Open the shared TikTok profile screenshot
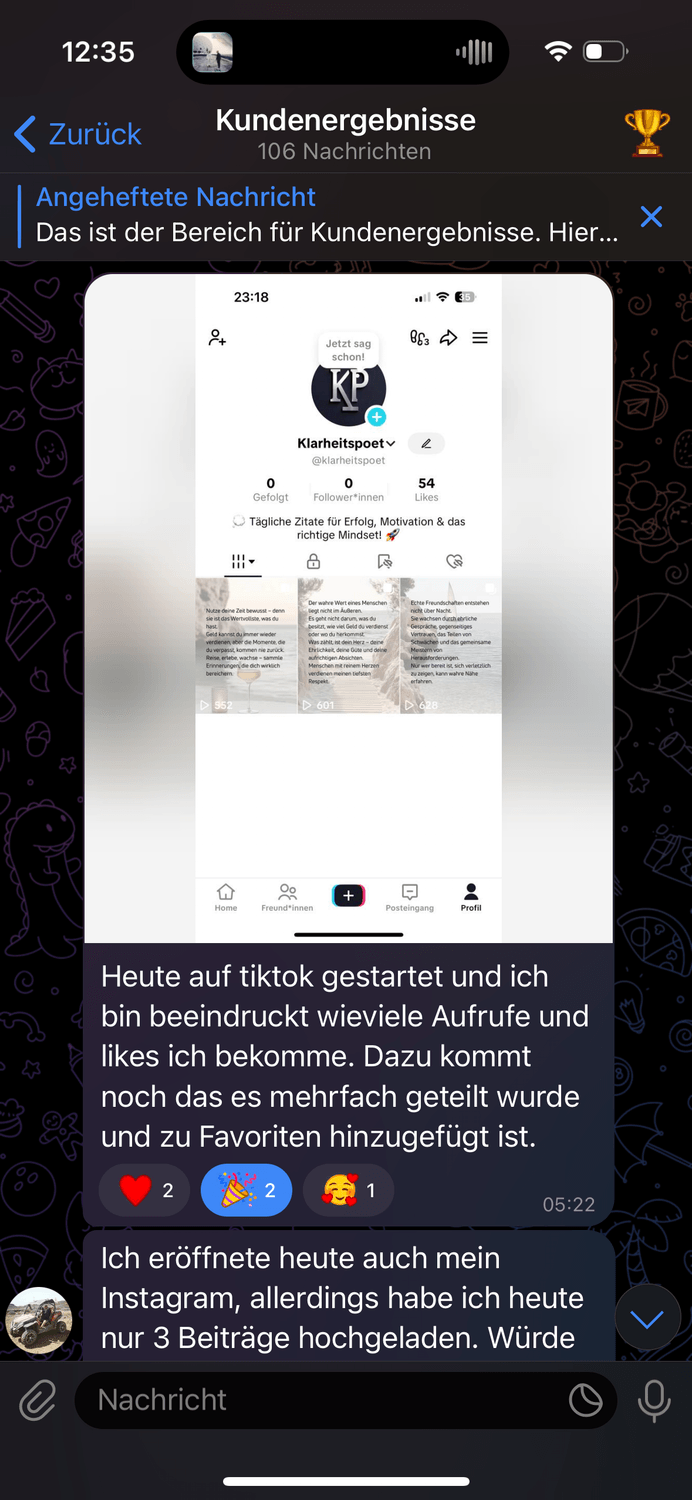 pos(348,607)
